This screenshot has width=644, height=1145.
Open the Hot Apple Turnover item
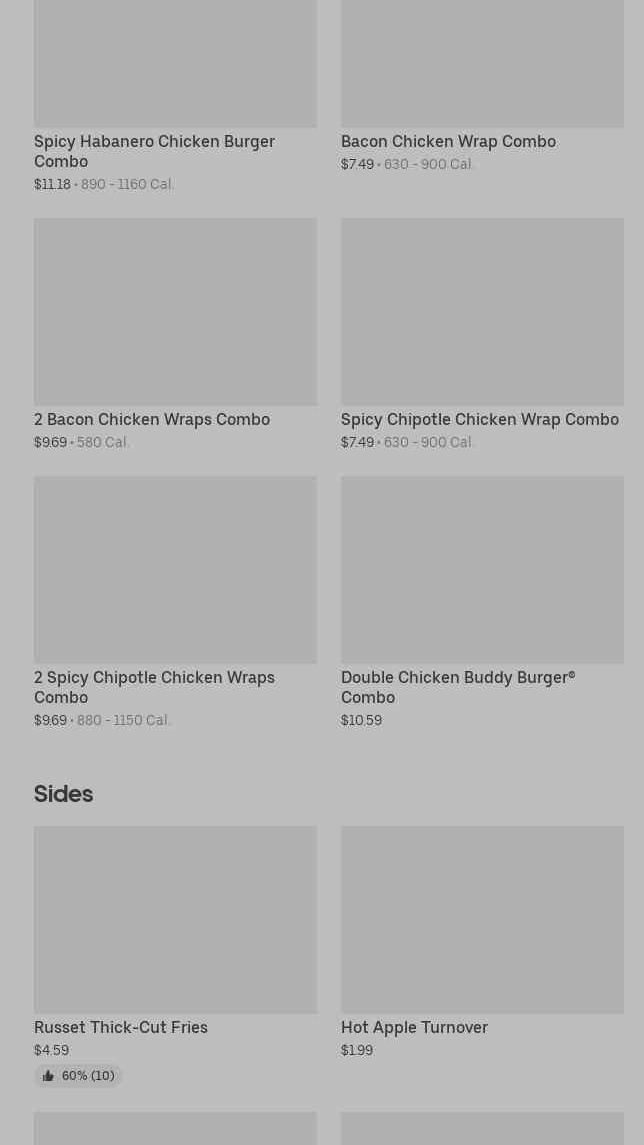coord(482,942)
